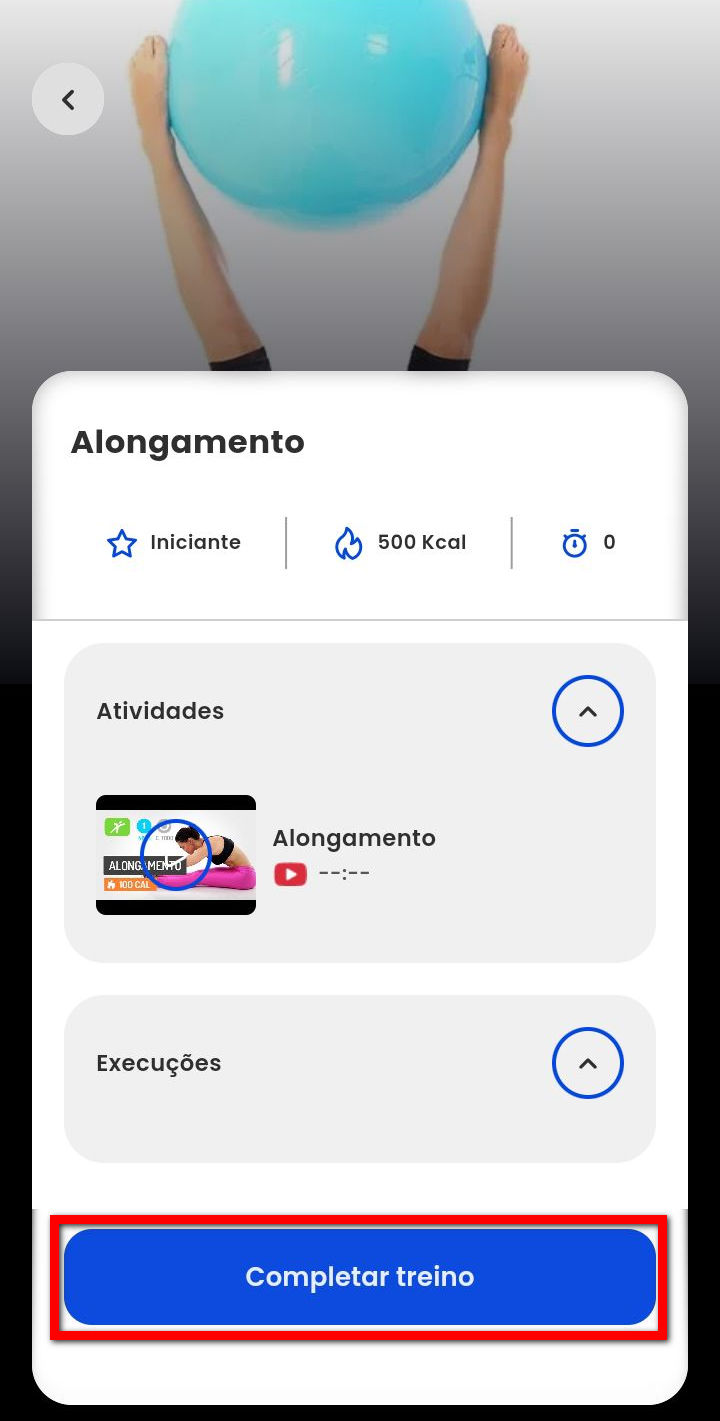720x1421 pixels.
Task: Collapse the Execuções section
Action: [x=587, y=1063]
